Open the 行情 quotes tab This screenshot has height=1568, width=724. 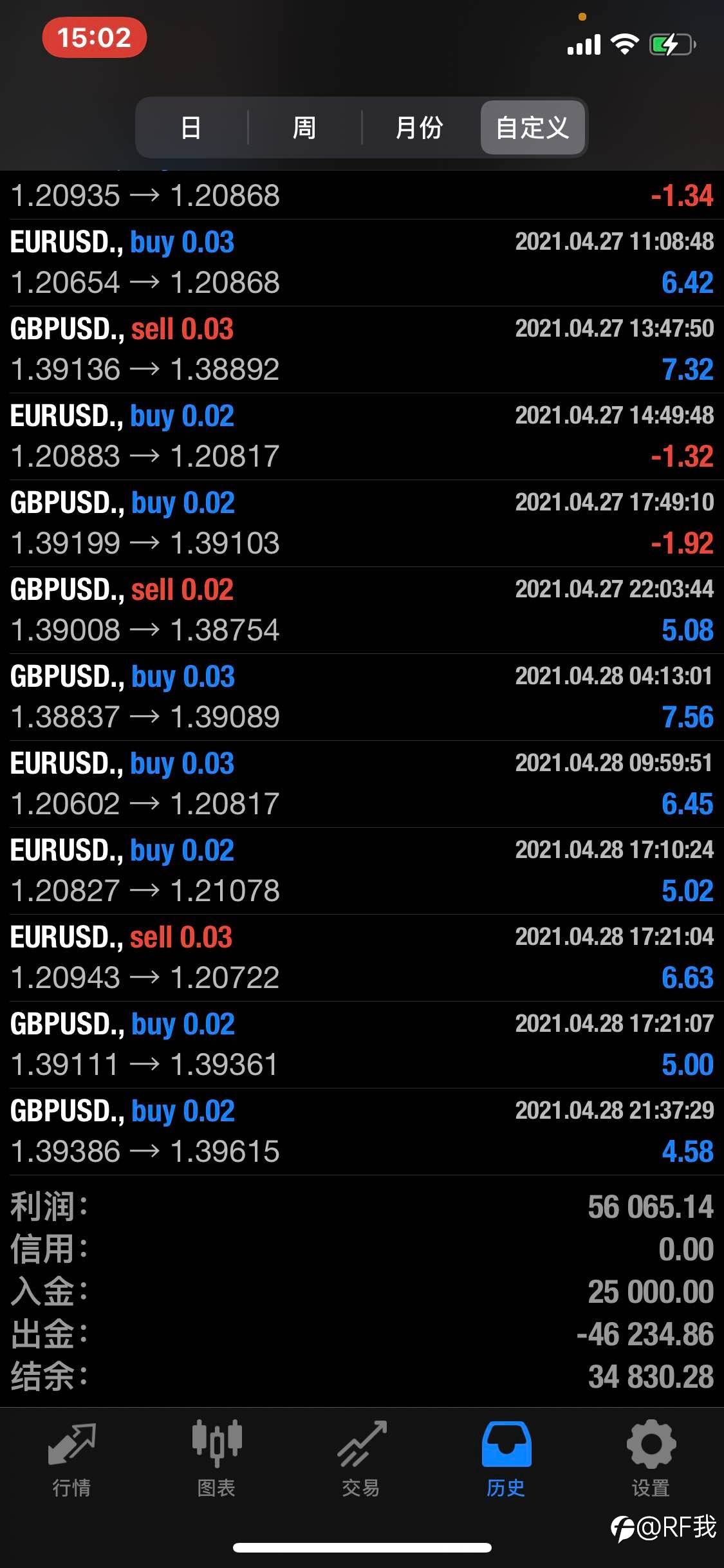pyautogui.click(x=72, y=1459)
